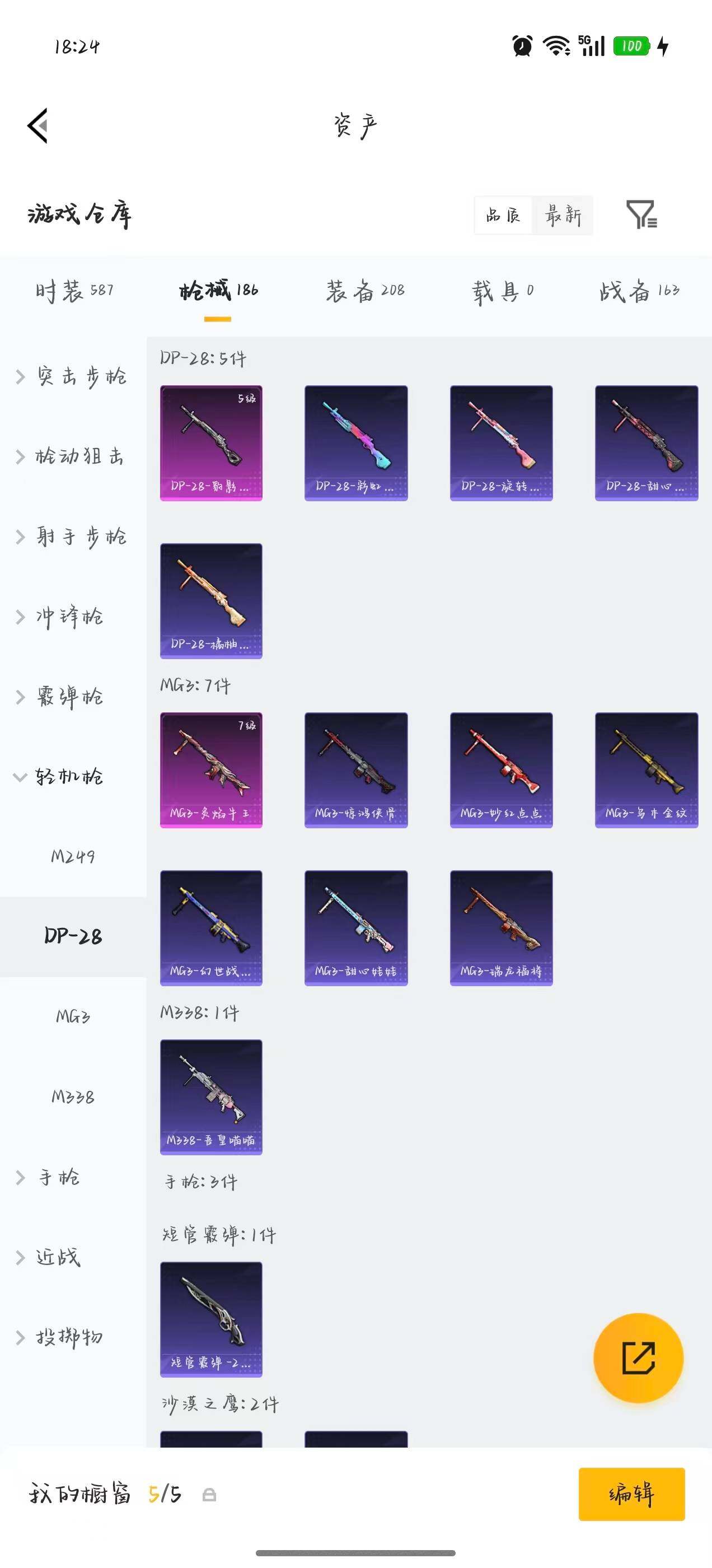The width and height of the screenshot is (712, 1568).
Task: Sort by 品质
Action: click(503, 215)
